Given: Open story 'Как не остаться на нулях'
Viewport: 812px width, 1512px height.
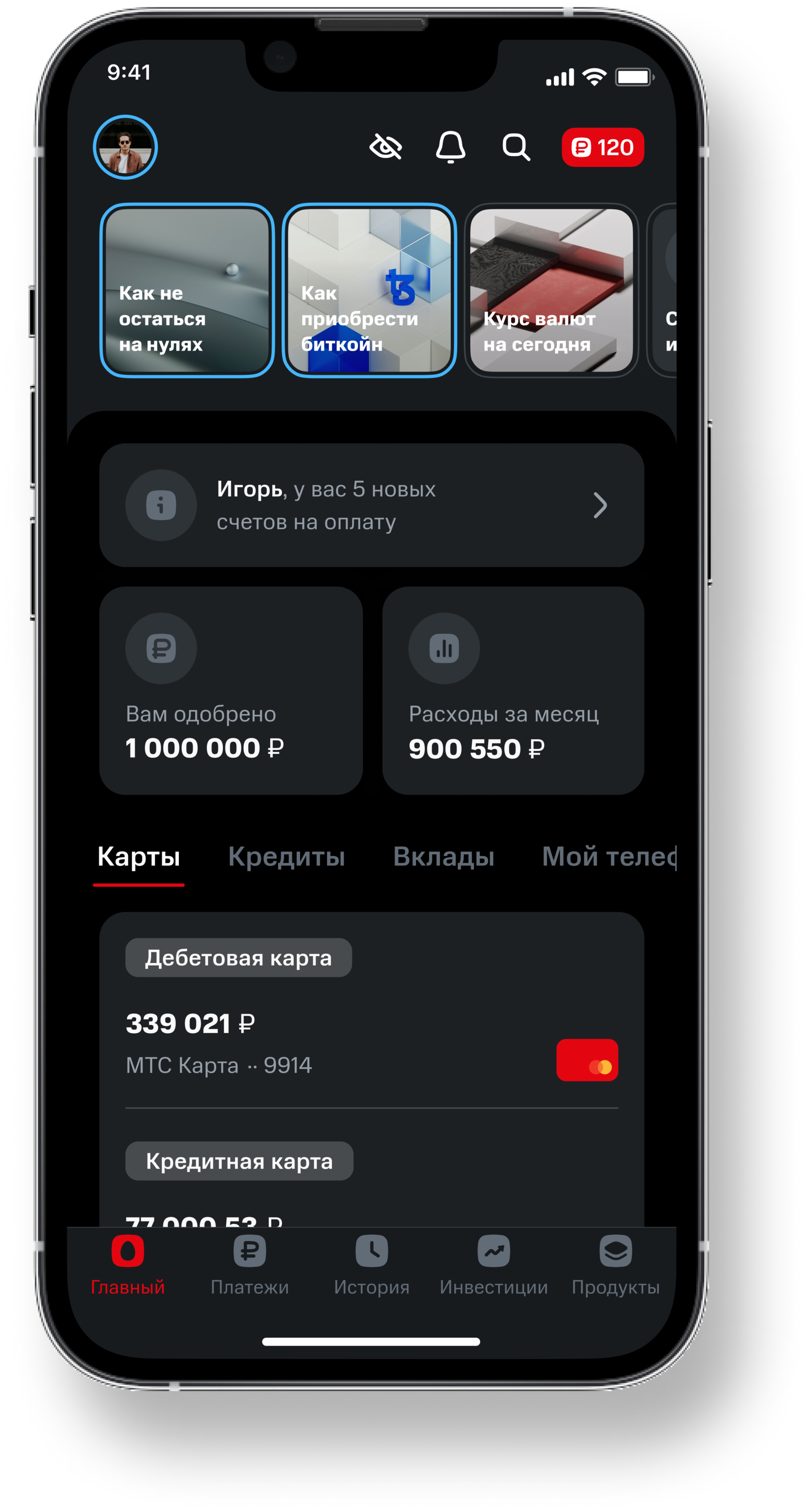Looking at the screenshot, I should (187, 290).
